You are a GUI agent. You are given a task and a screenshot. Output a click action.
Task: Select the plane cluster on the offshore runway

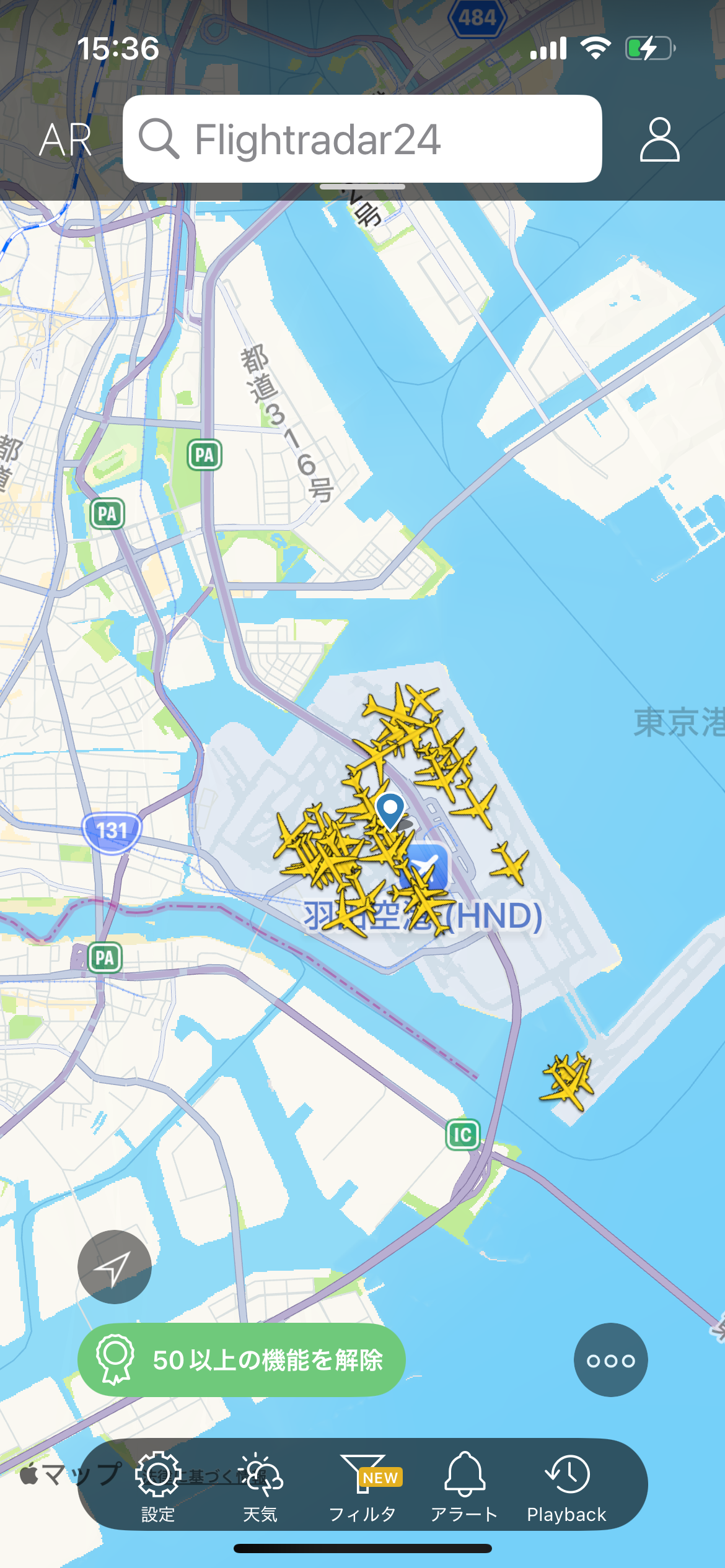pyautogui.click(x=568, y=1080)
